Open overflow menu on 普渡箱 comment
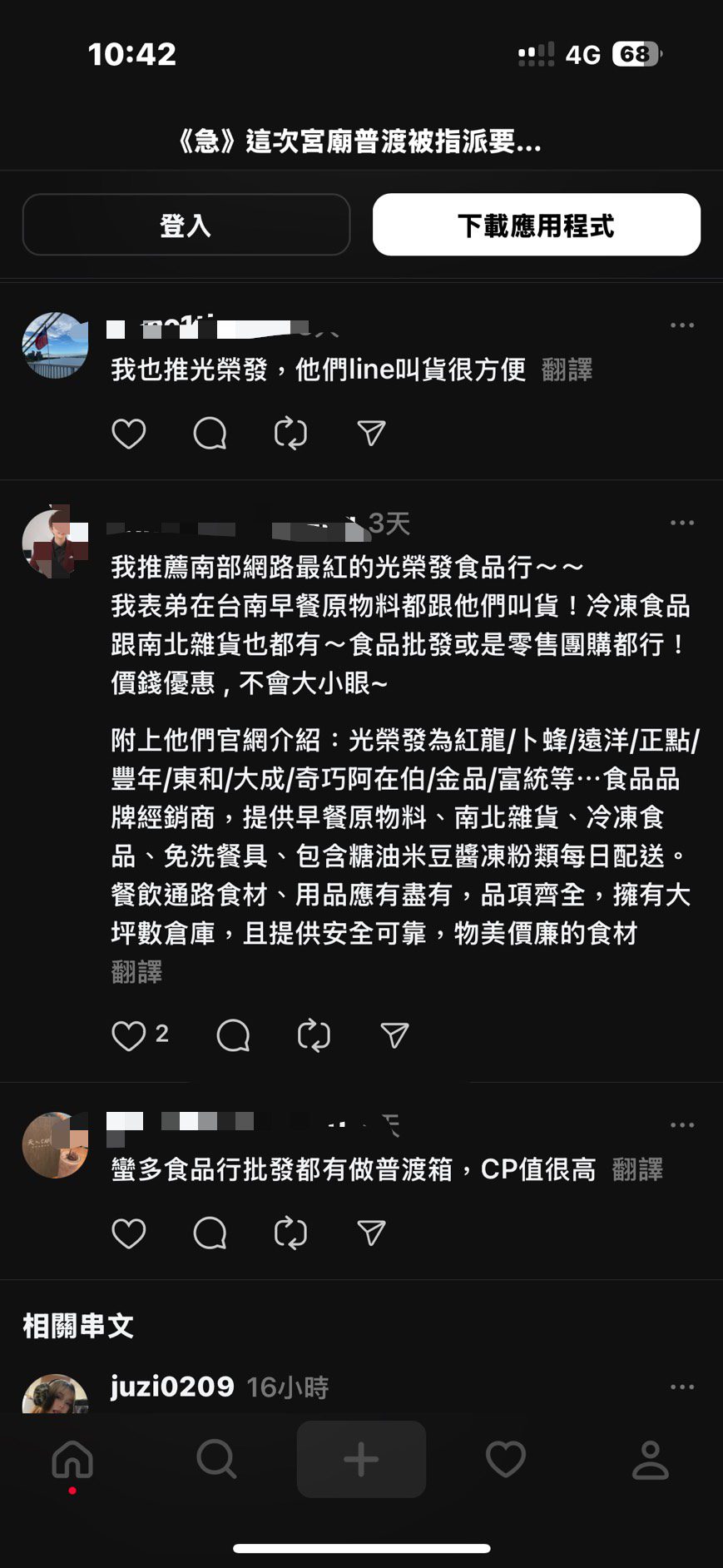723x1568 pixels. point(681,1125)
